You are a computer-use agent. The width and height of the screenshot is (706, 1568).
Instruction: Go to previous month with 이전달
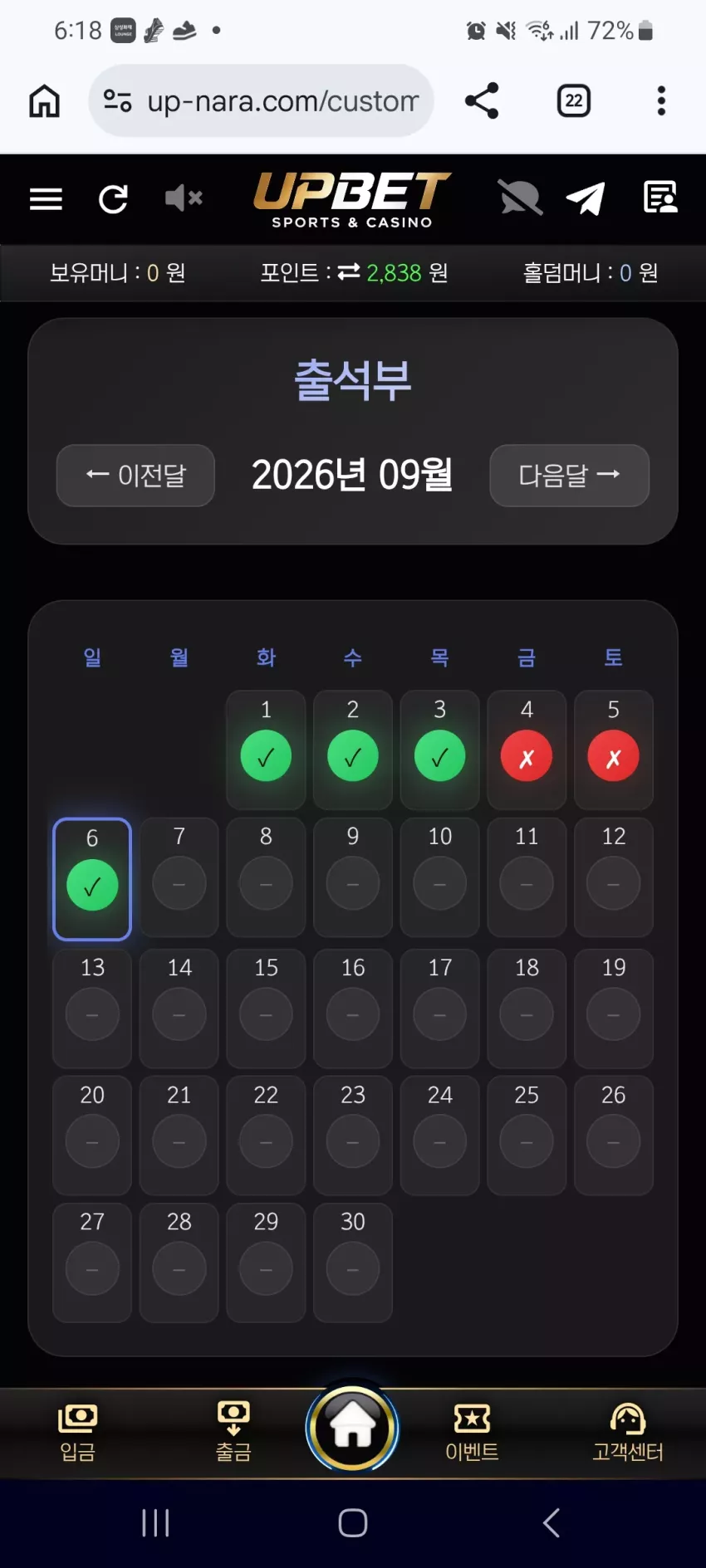(x=135, y=476)
